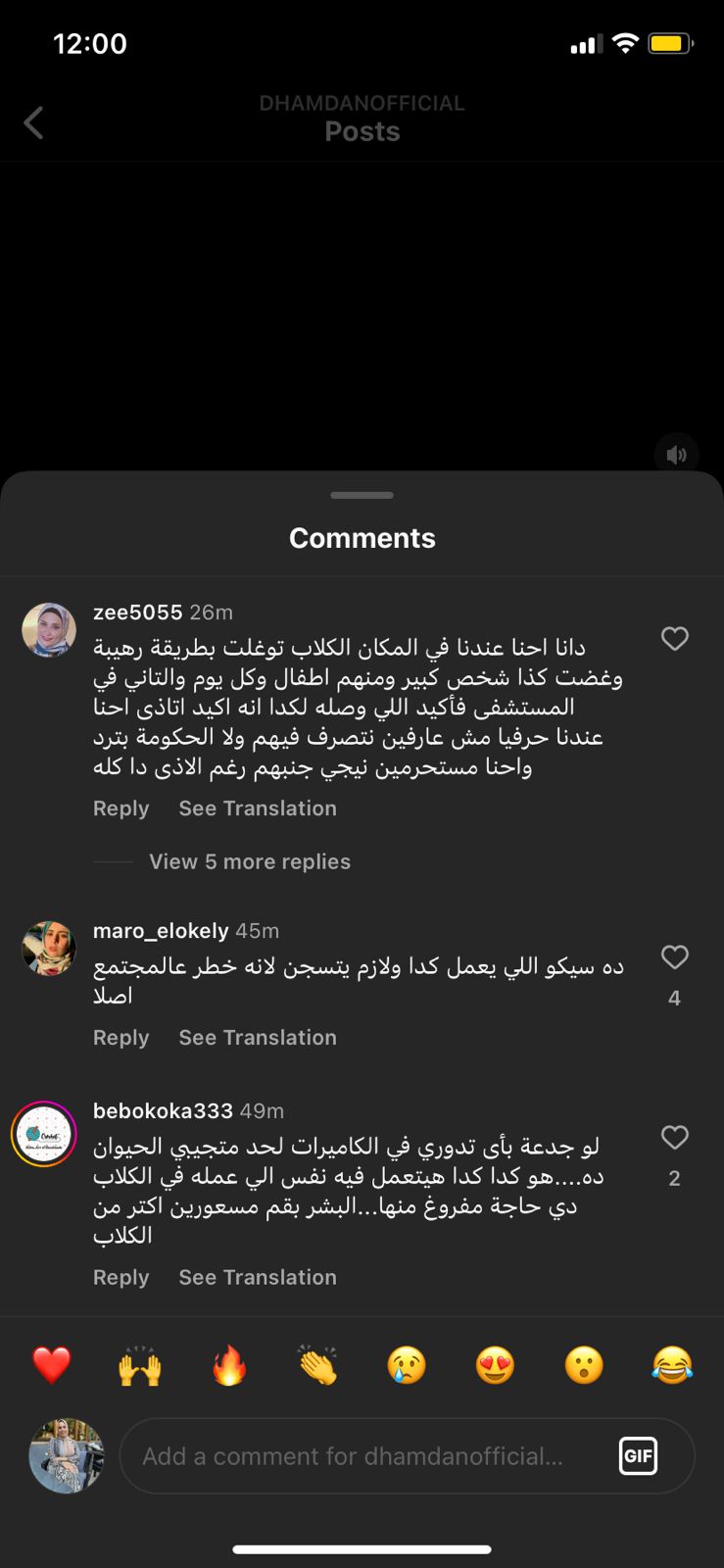The width and height of the screenshot is (724, 1568).
Task: Open the GIF picker
Action: [x=638, y=1456]
